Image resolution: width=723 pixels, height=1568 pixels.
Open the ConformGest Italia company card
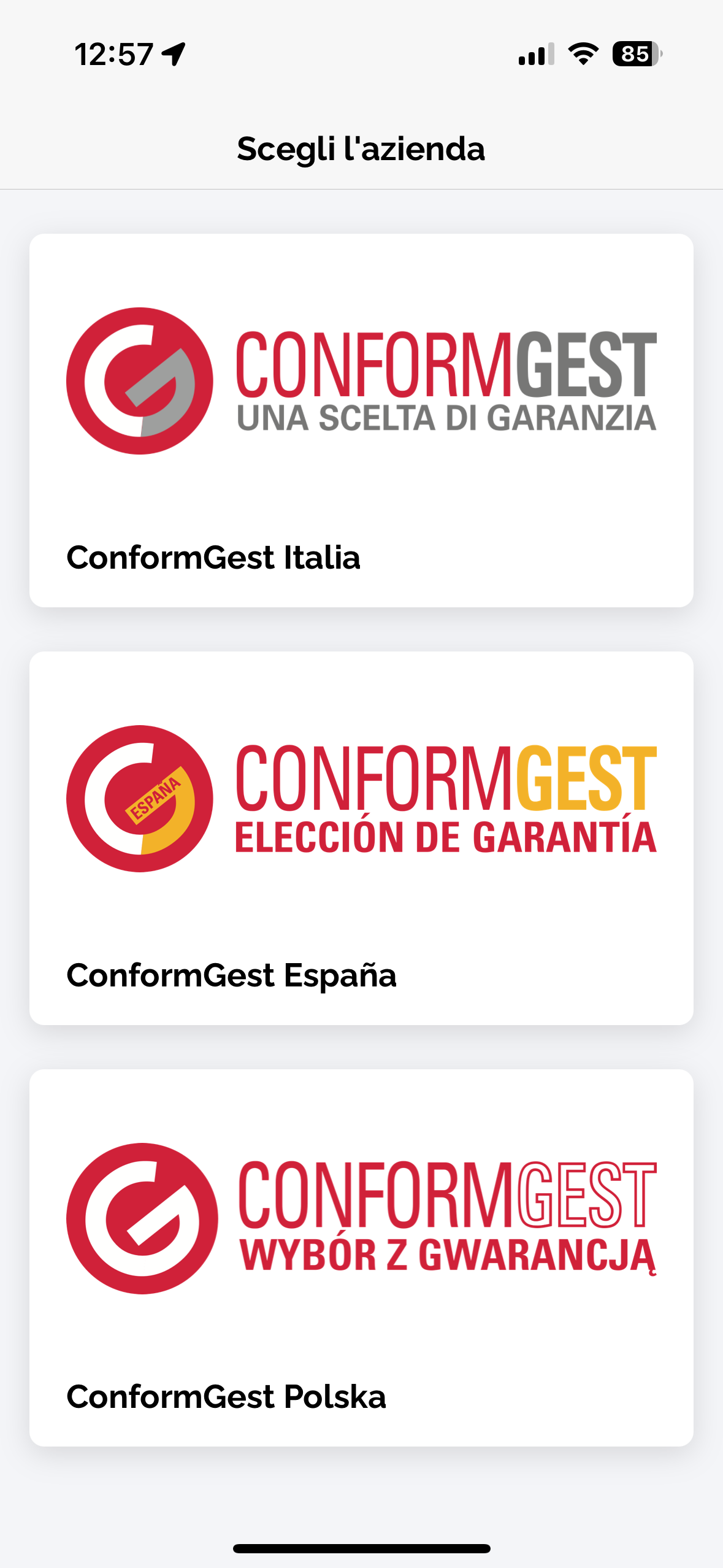point(362,420)
